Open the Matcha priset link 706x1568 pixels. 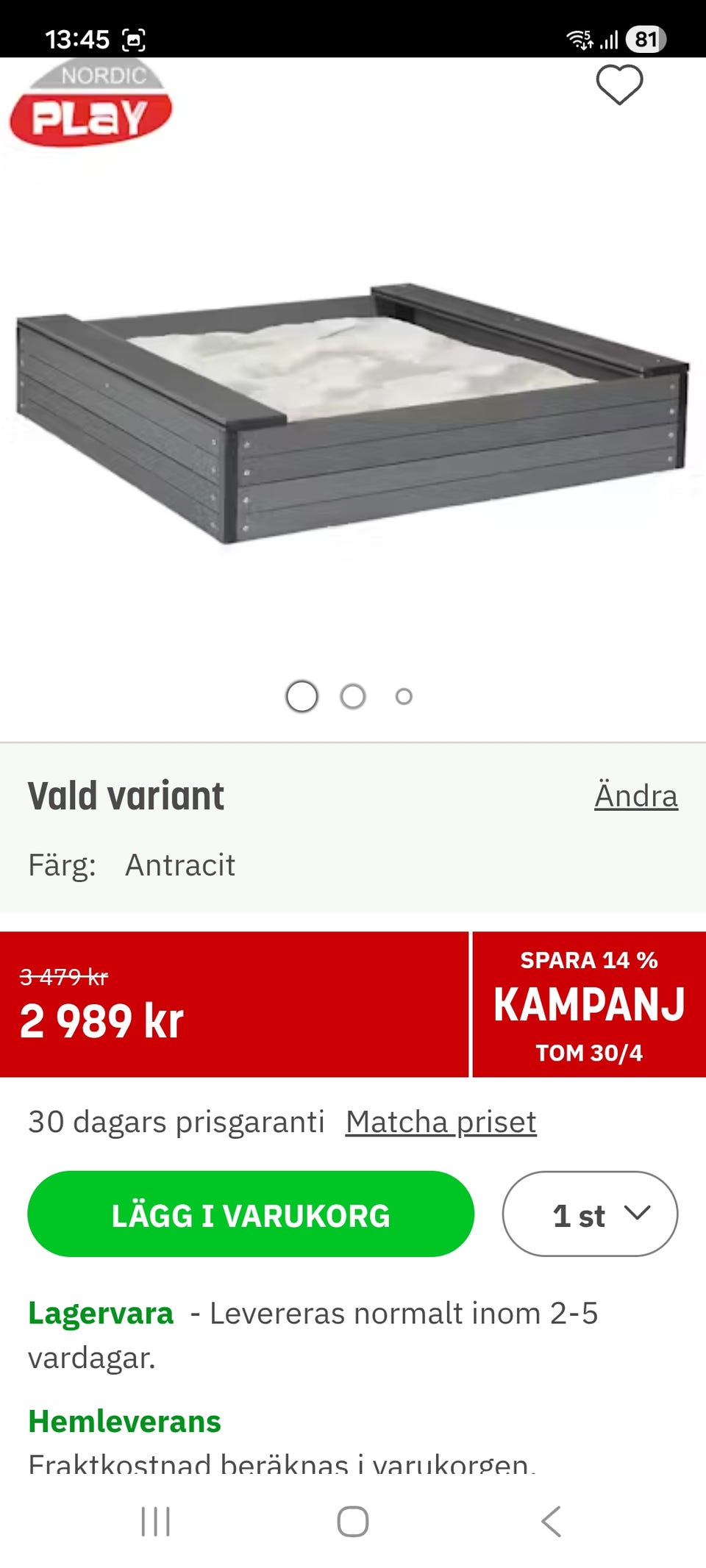click(441, 1122)
